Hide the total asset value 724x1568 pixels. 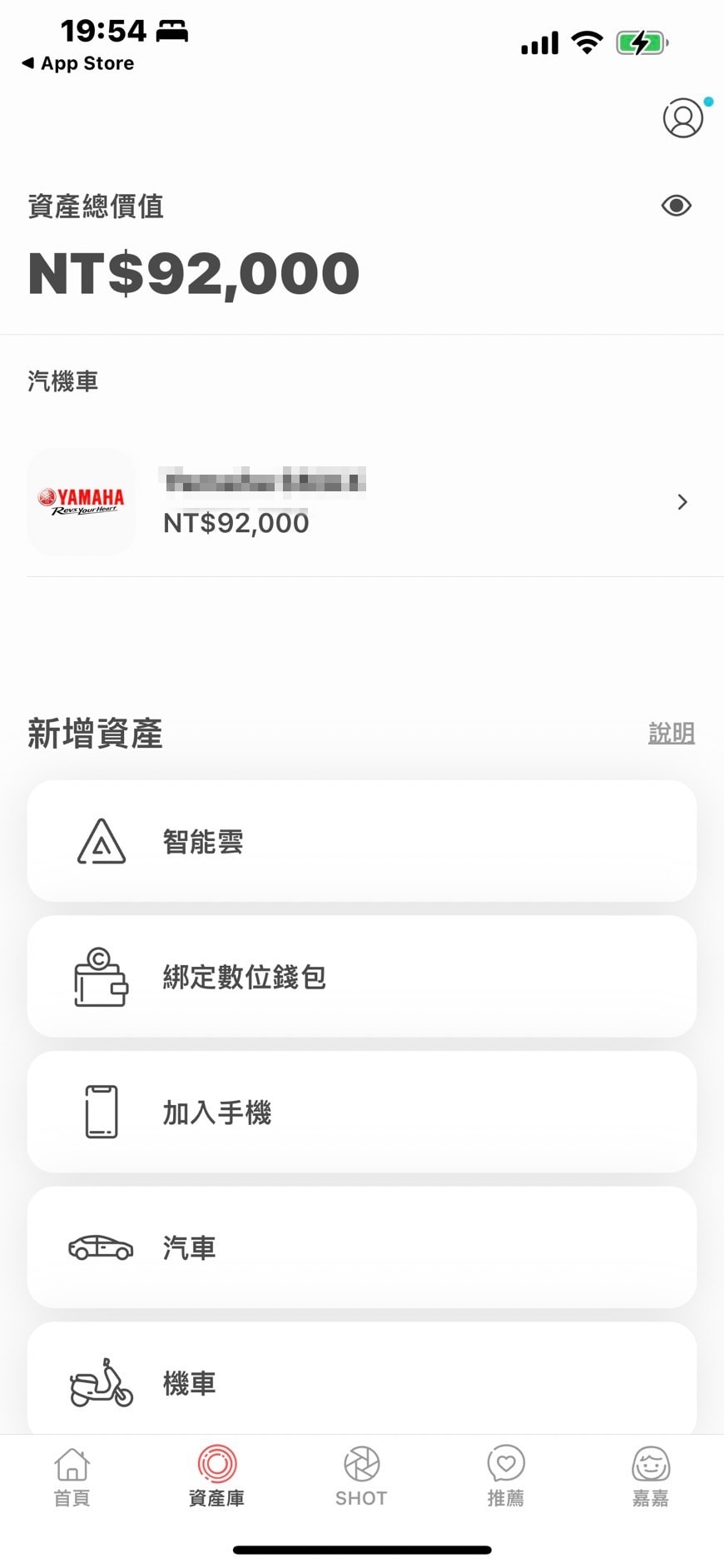pyautogui.click(x=676, y=206)
